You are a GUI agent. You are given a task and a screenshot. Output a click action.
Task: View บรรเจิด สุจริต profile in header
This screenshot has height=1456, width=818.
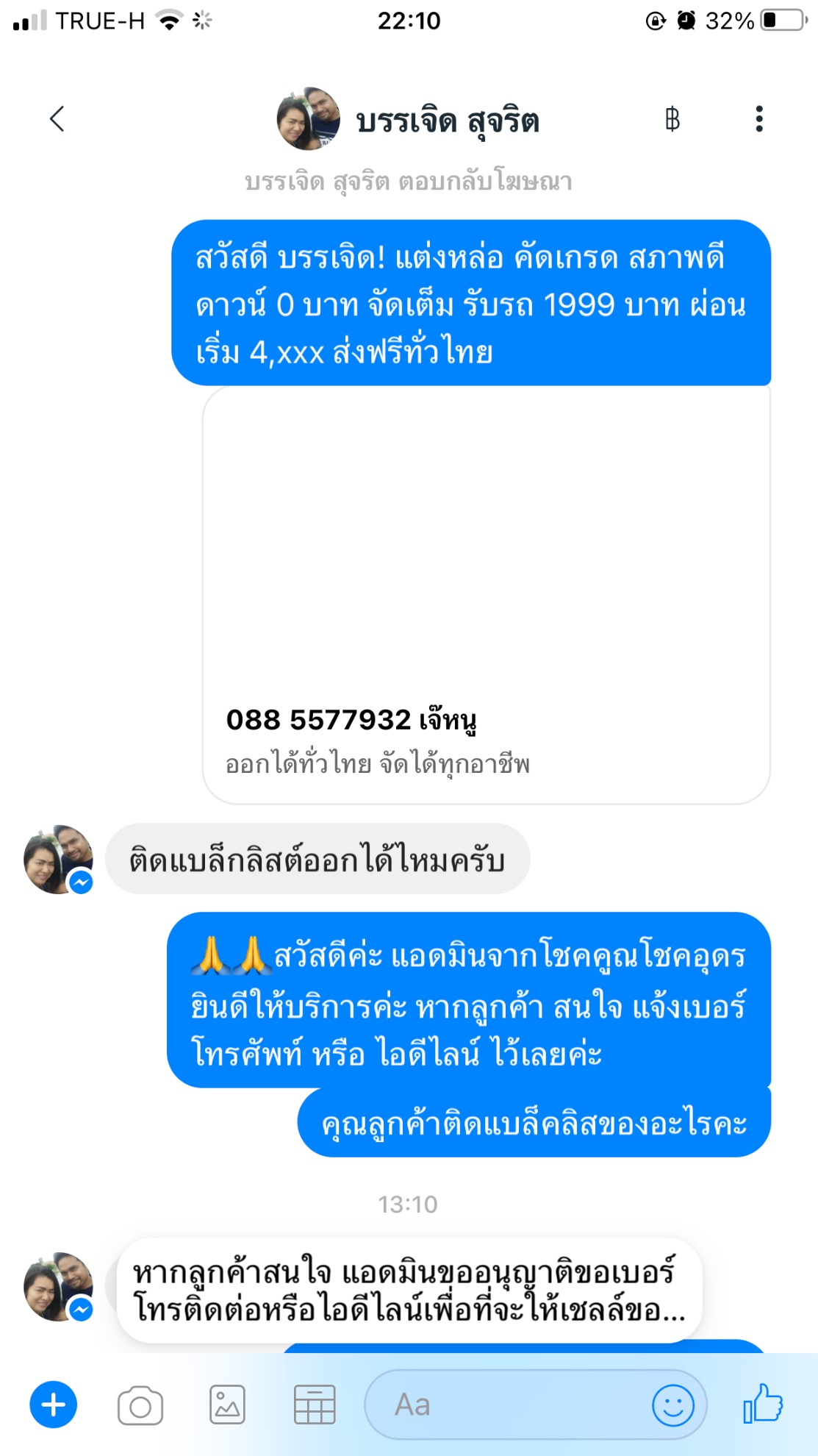(x=409, y=119)
